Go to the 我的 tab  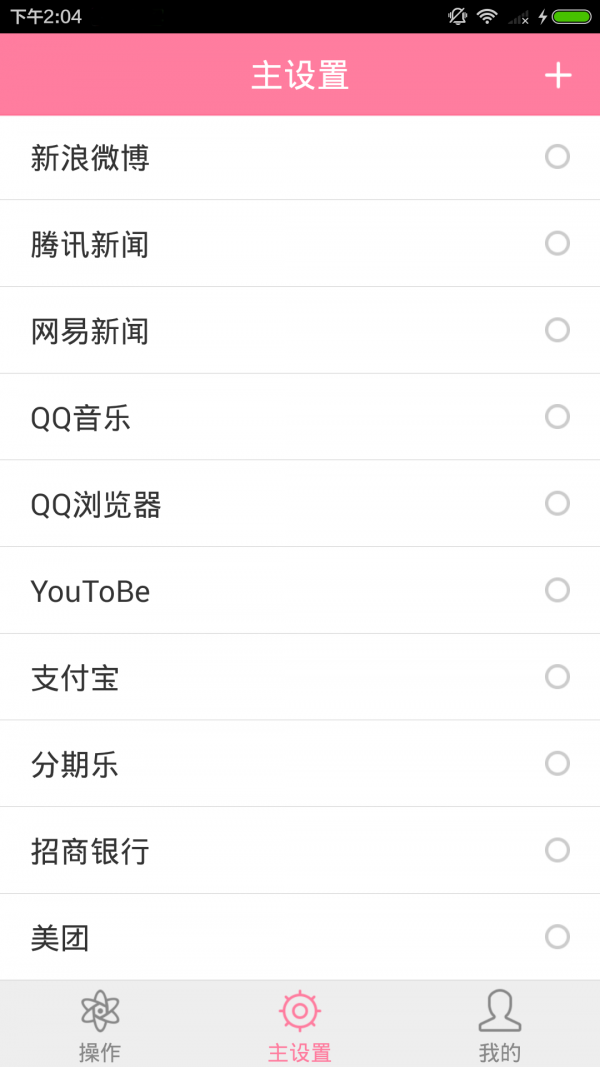(x=500, y=1025)
